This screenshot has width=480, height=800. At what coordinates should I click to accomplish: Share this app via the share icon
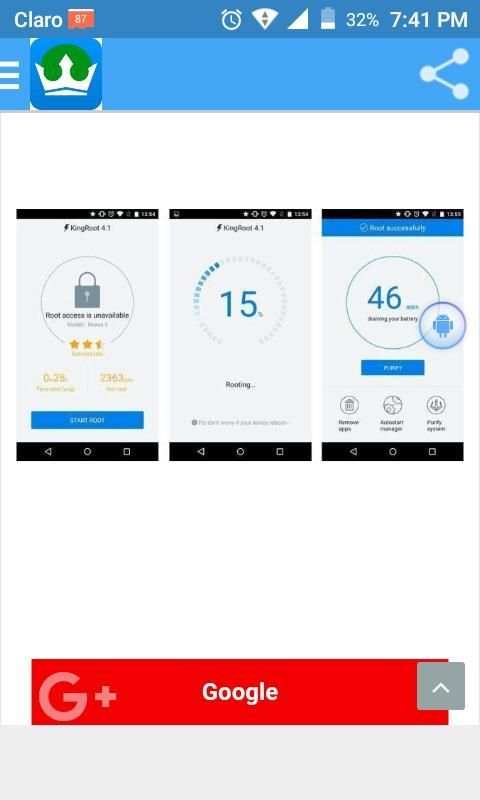pyautogui.click(x=444, y=74)
